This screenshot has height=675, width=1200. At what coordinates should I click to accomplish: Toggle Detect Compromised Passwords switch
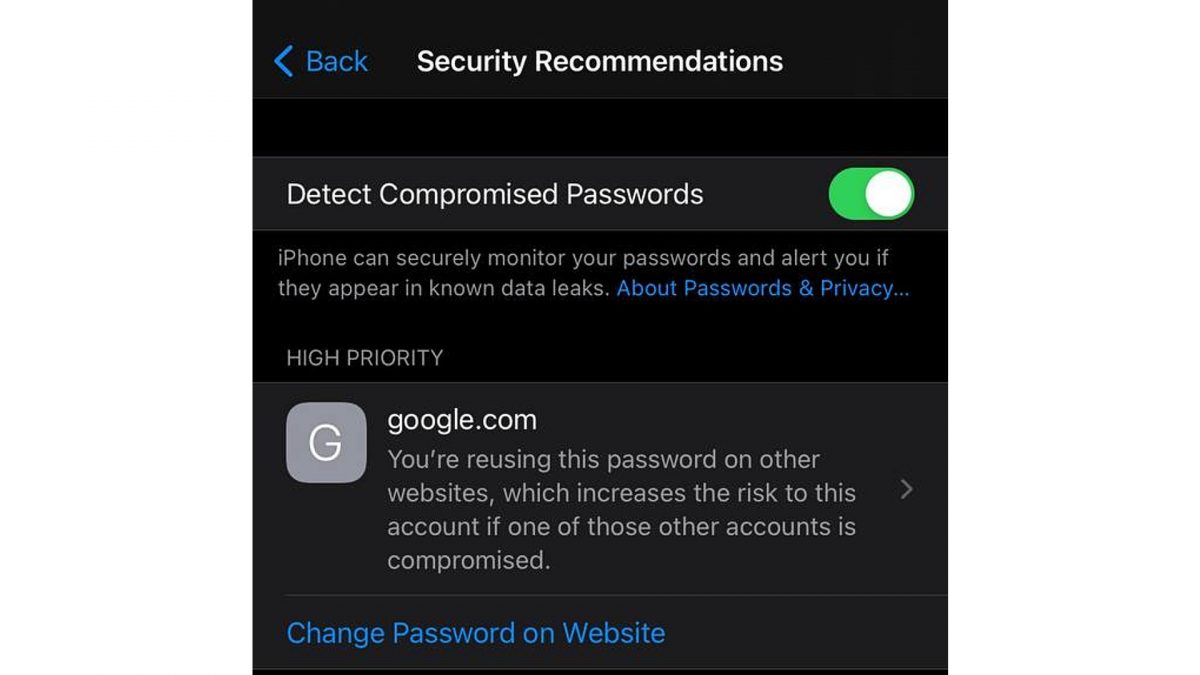[870, 194]
